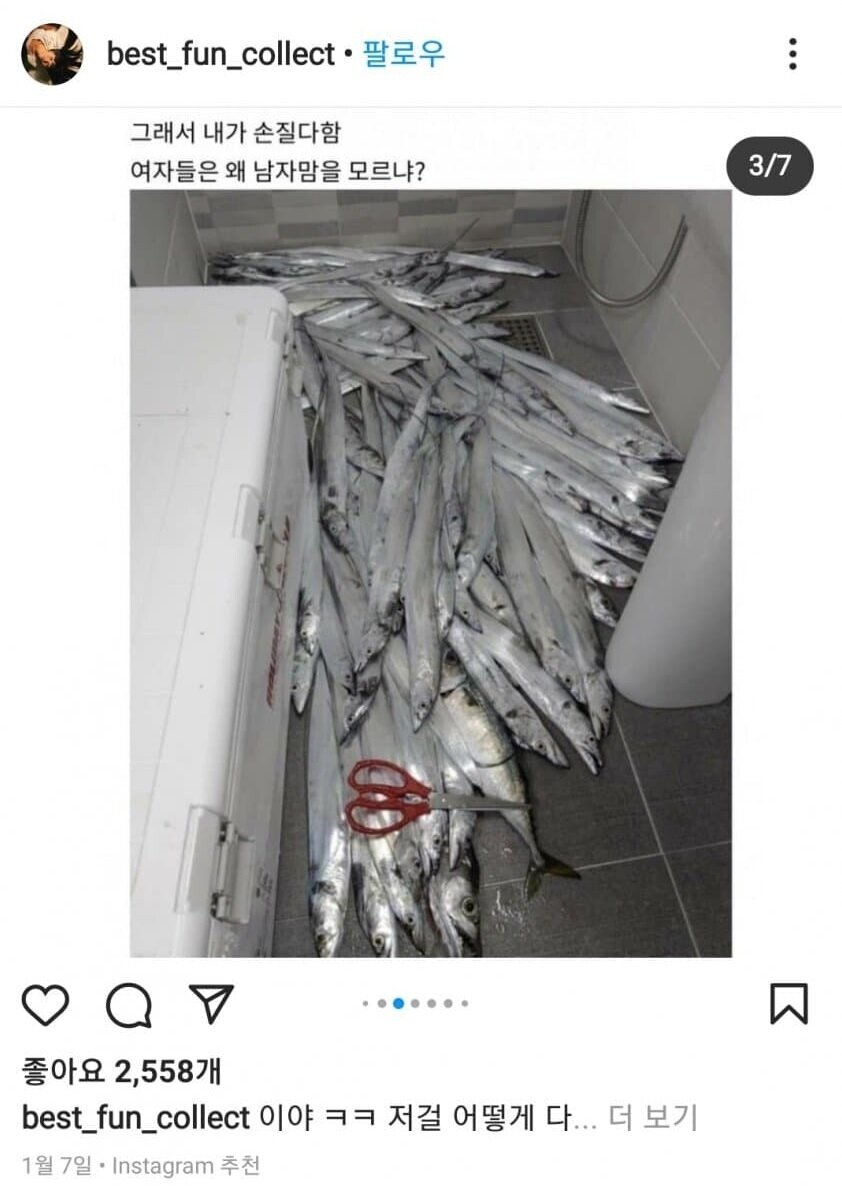Tap best_fun_collect username in the caption
Viewport: 842px width, 1186px height.
point(135,1117)
